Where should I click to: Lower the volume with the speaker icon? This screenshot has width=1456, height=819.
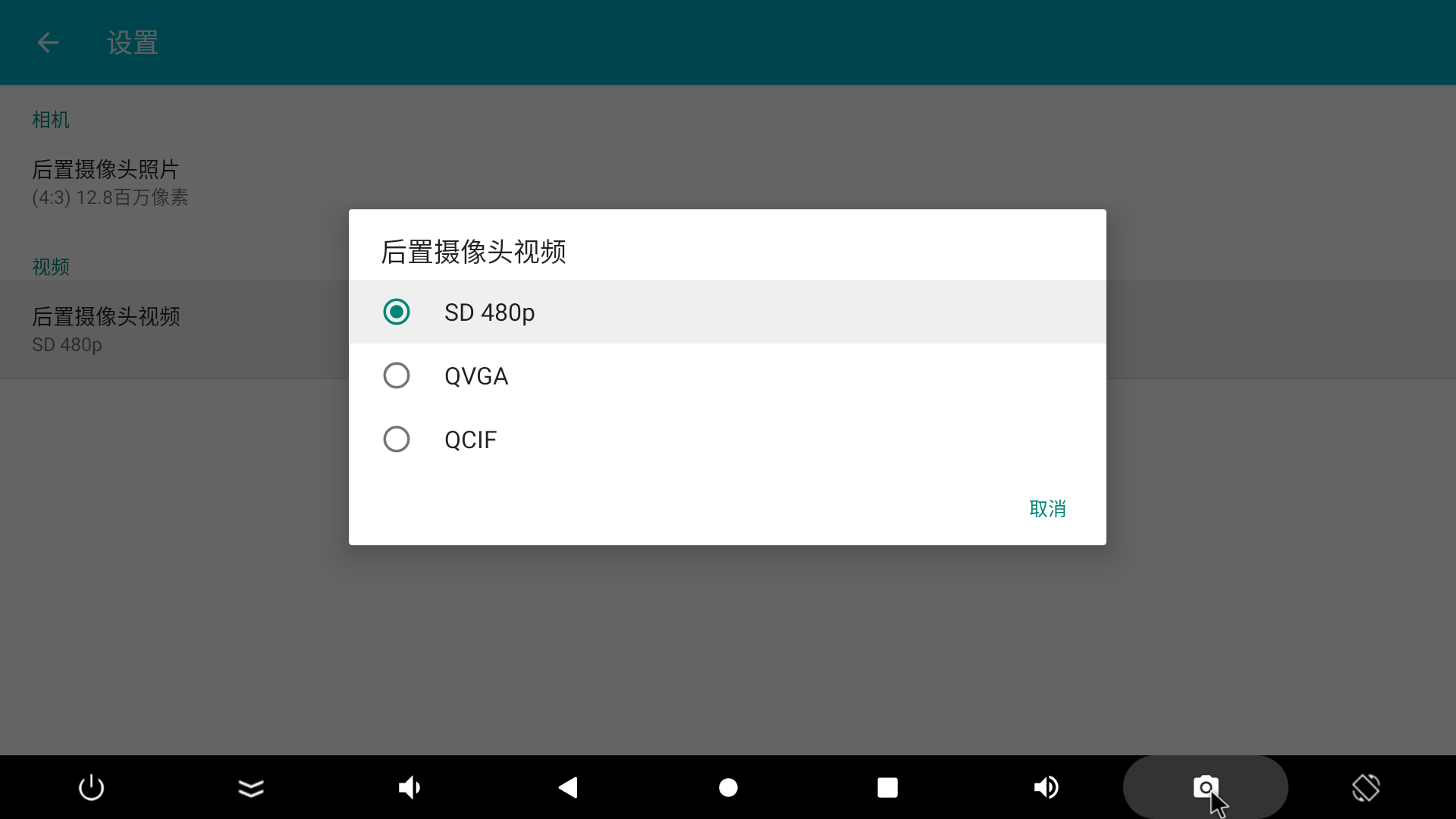click(409, 787)
